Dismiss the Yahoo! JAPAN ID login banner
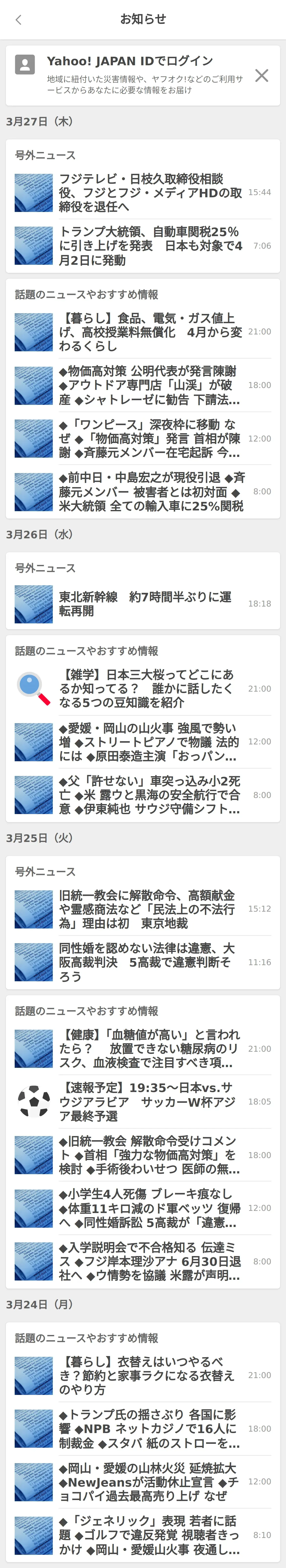This screenshot has width=286, height=1568. coord(261,76)
